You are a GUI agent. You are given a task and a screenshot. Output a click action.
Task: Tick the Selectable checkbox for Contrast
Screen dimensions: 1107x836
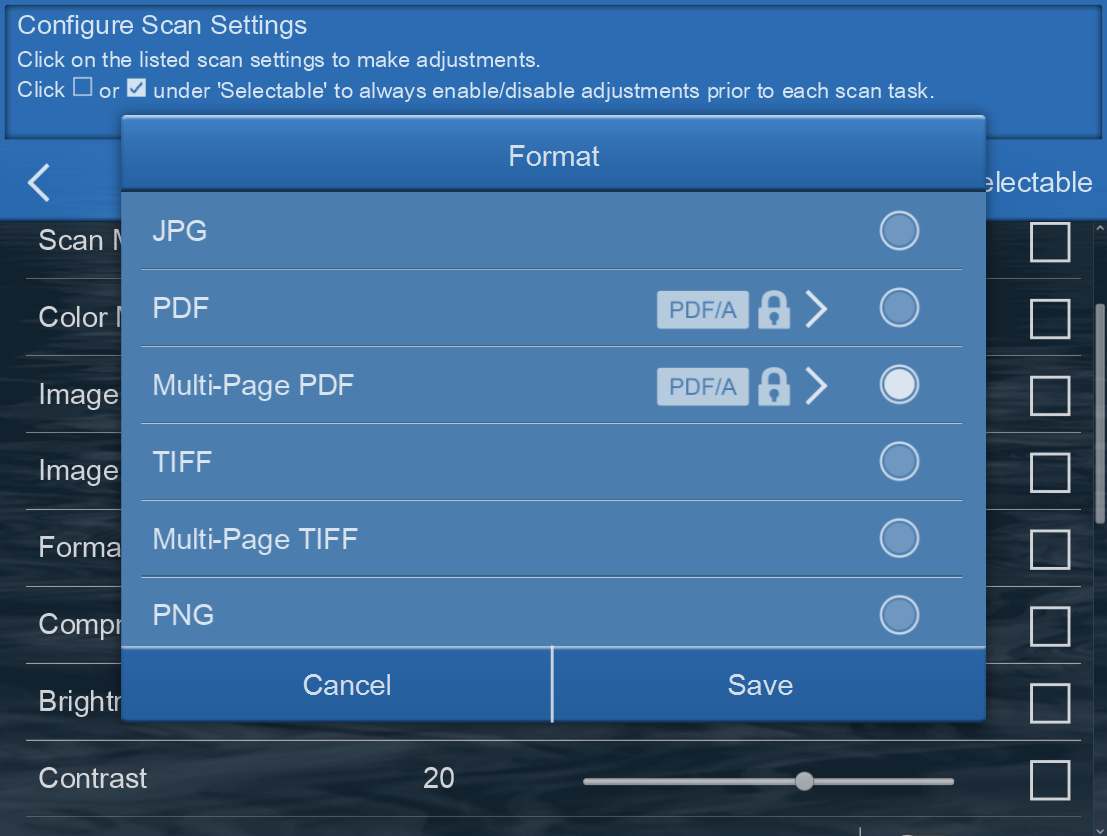[1049, 780]
